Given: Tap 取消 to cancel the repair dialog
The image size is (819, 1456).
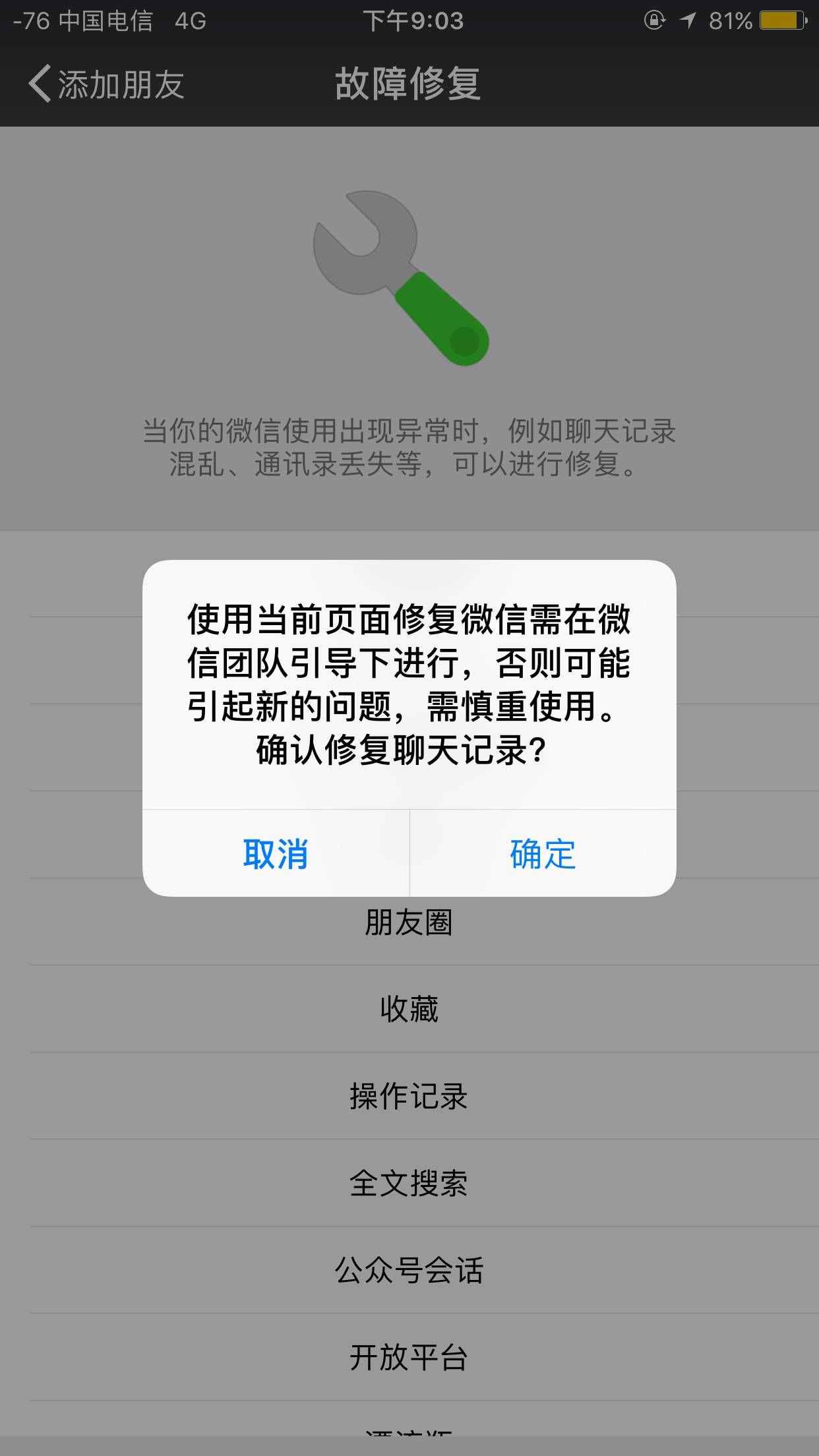Looking at the screenshot, I should pyautogui.click(x=276, y=855).
